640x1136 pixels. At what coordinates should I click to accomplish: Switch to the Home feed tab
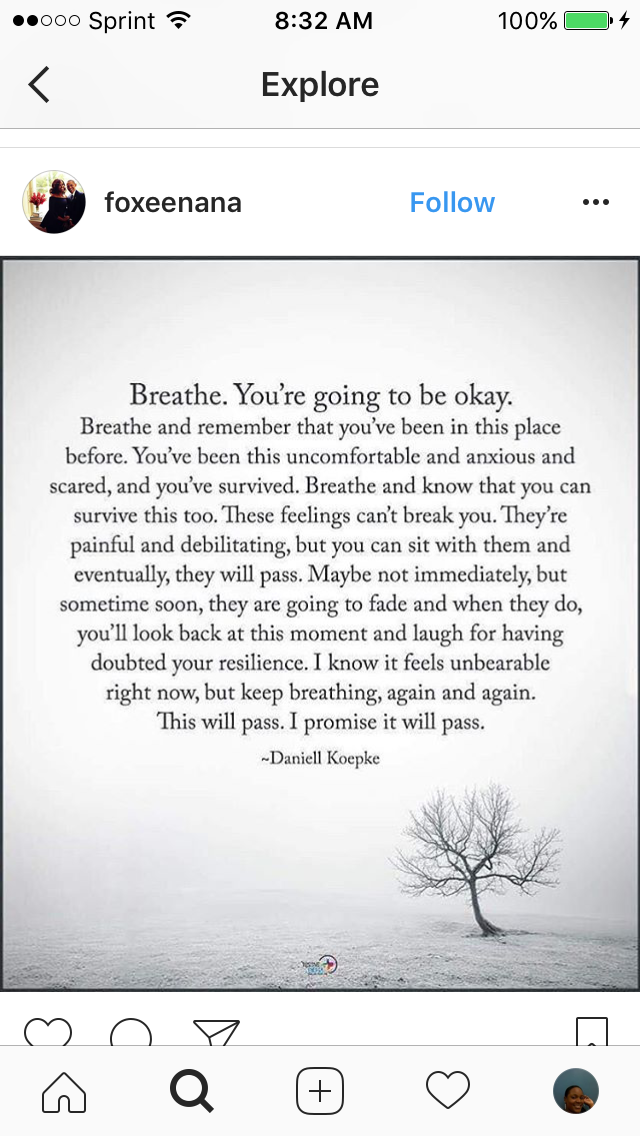point(64,1090)
